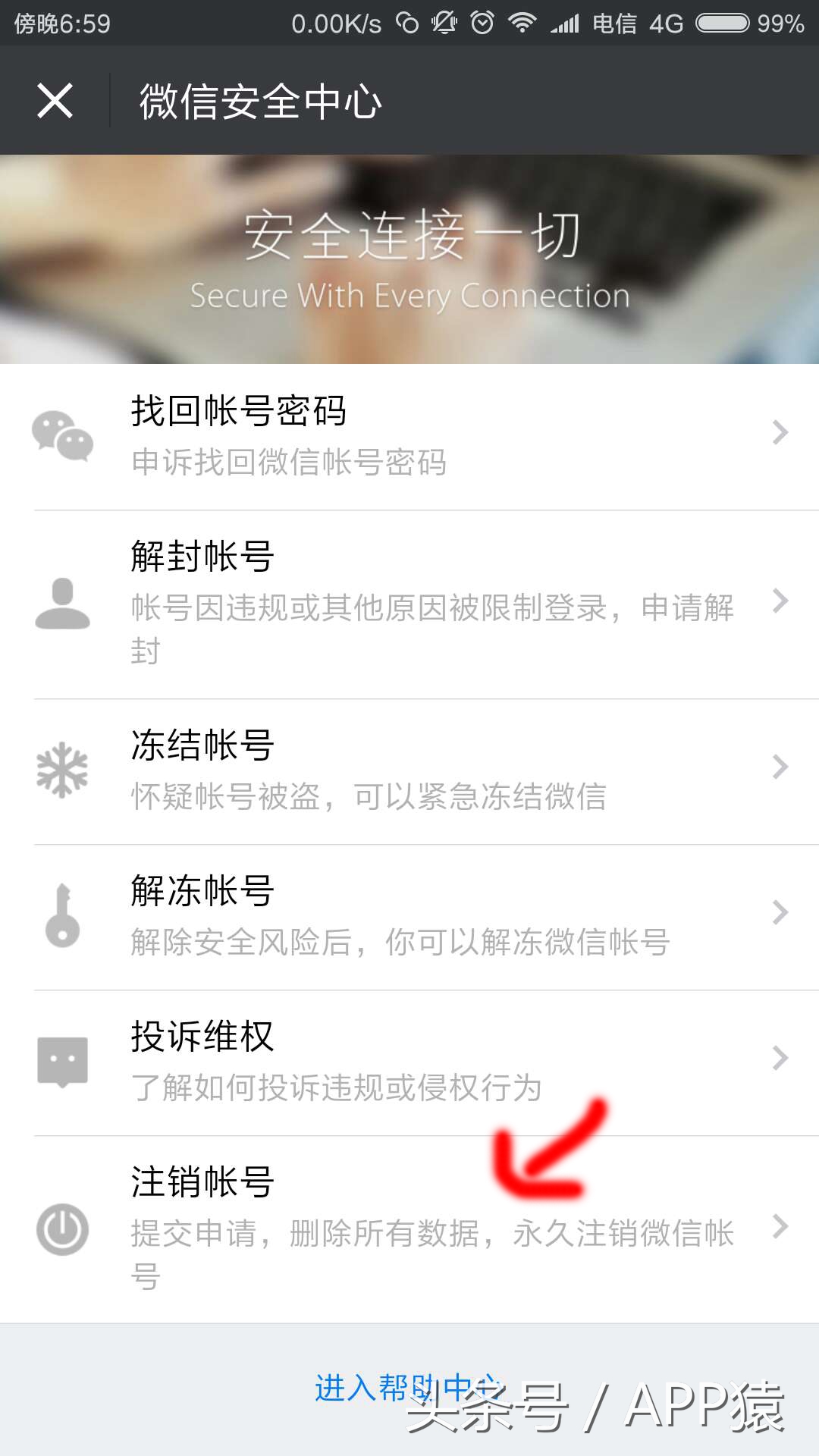Open 找回帐号密码 option
Viewport: 819px width, 1456px height.
pos(409,435)
